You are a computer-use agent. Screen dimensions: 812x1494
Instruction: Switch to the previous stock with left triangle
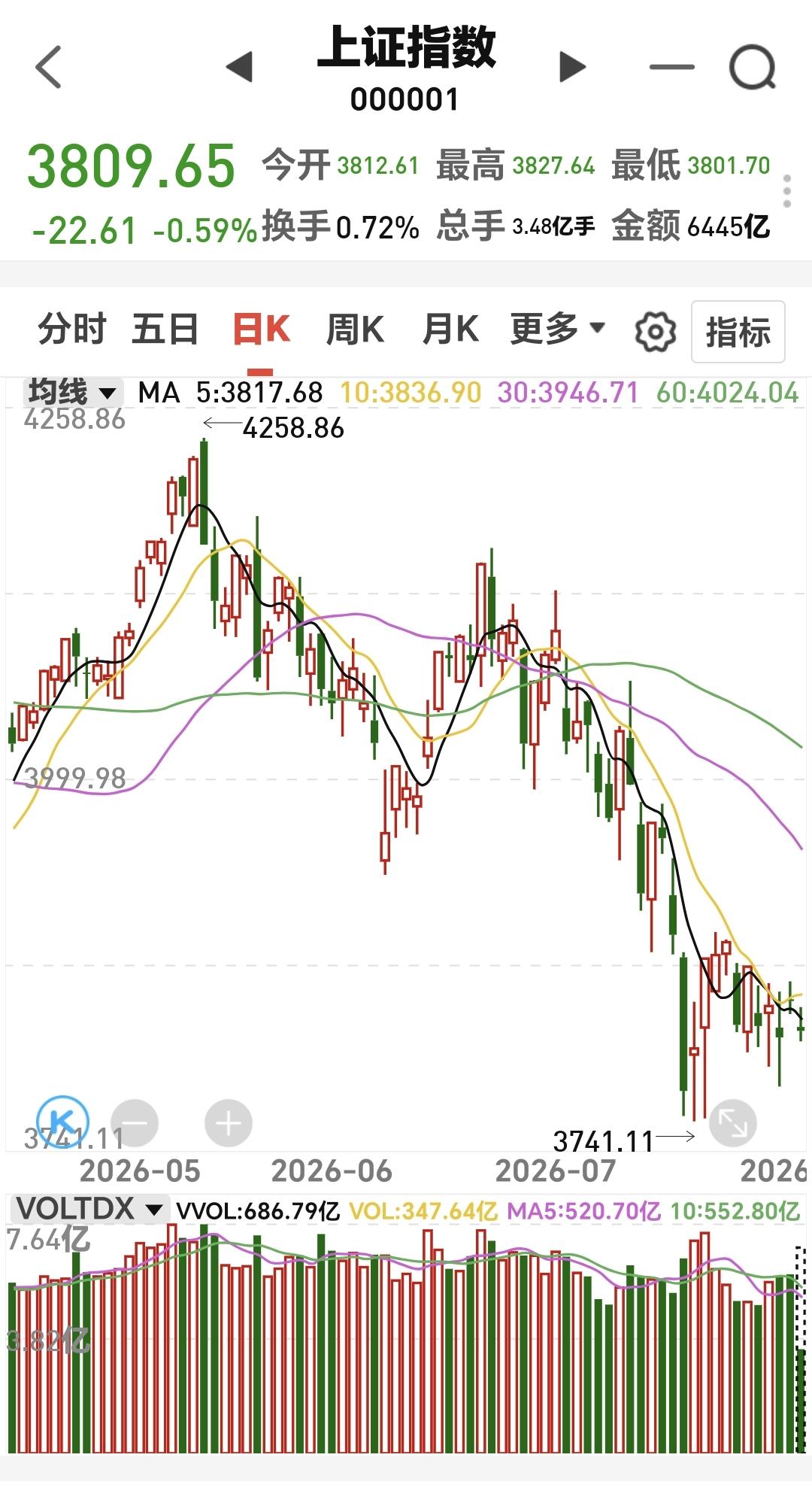click(x=239, y=67)
